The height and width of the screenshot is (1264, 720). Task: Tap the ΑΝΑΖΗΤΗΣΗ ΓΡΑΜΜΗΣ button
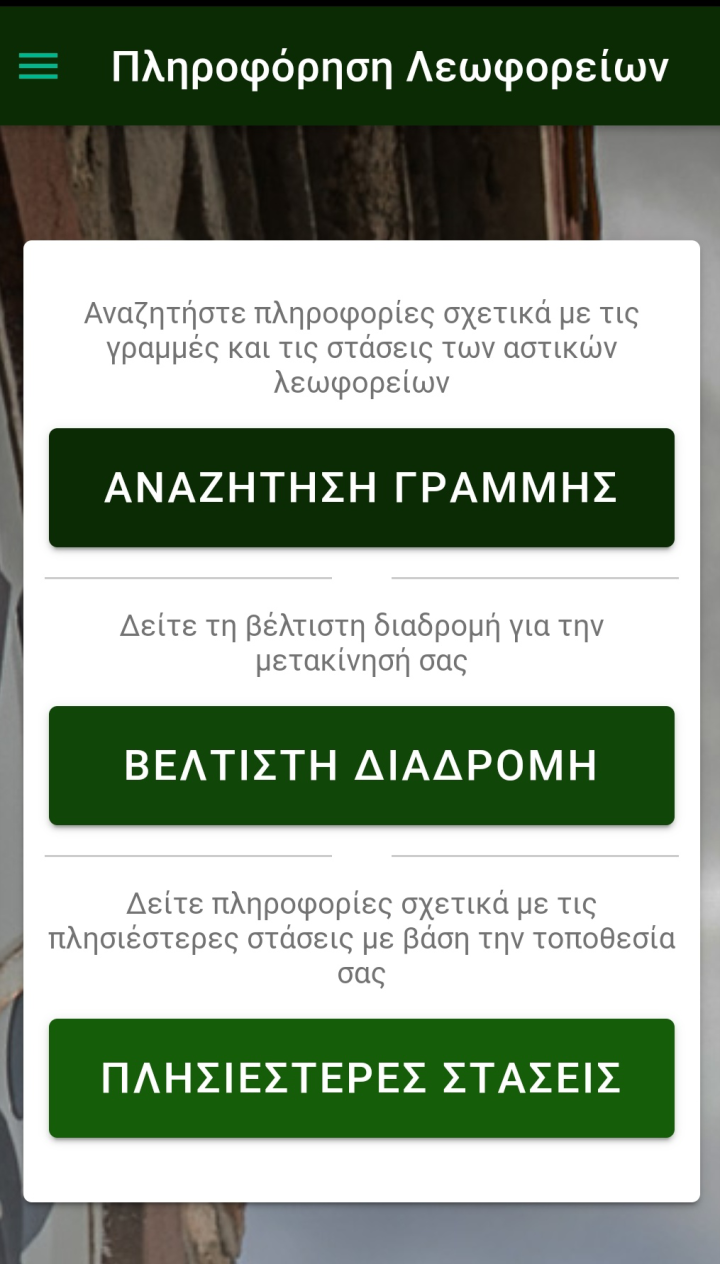pyautogui.click(x=361, y=488)
